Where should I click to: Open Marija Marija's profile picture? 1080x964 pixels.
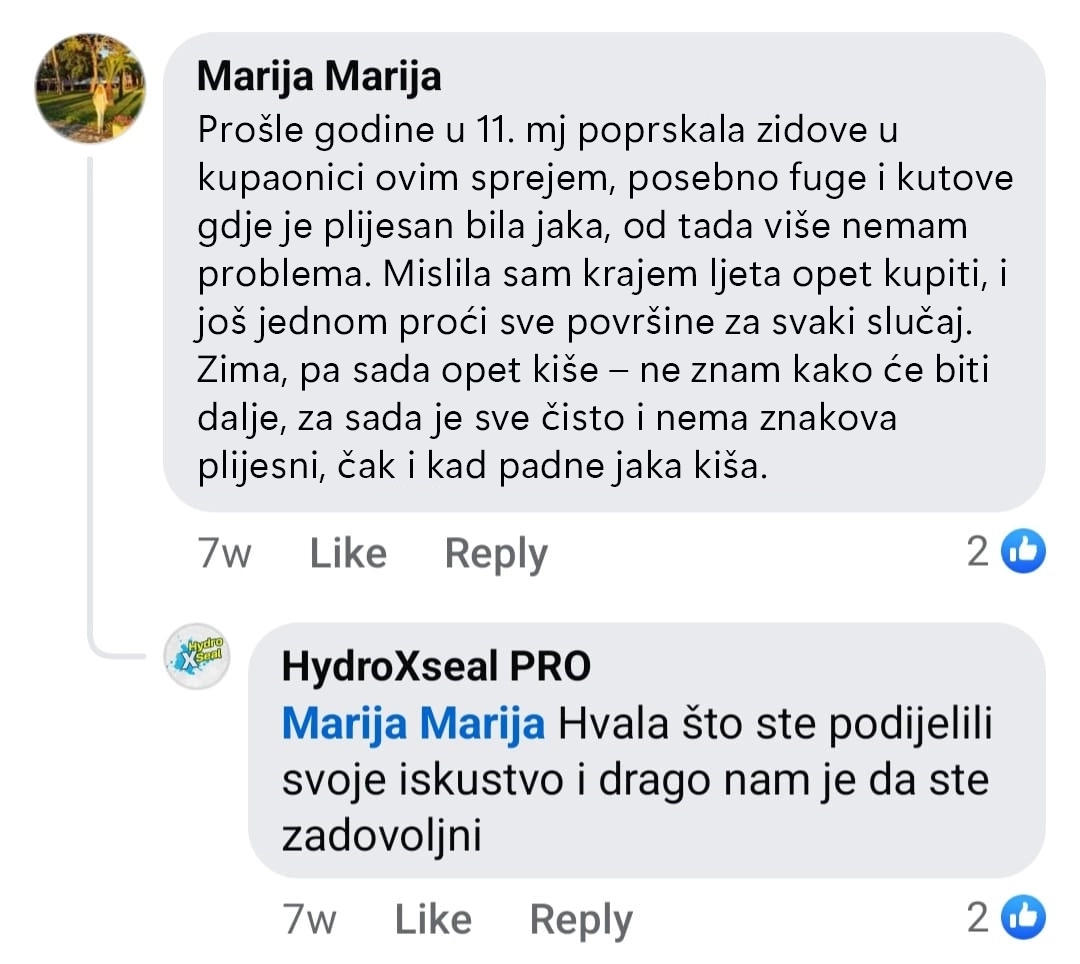tap(91, 89)
